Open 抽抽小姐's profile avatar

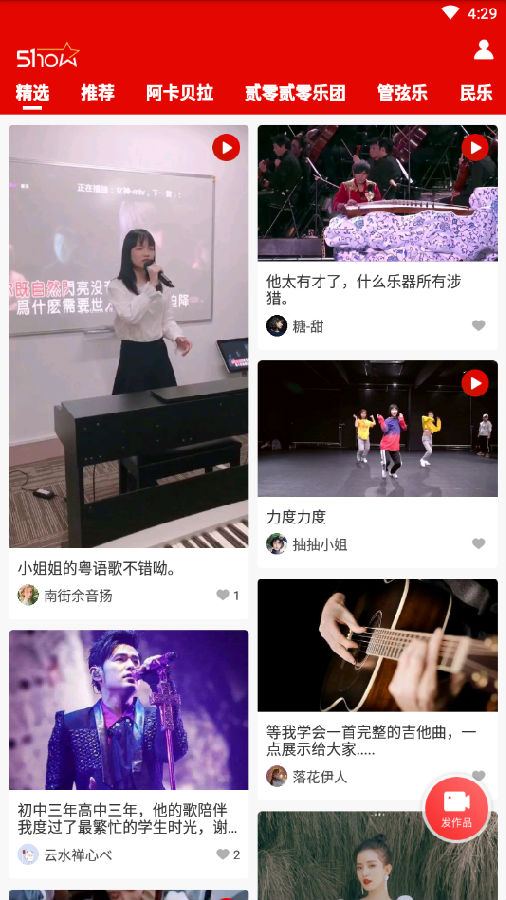(277, 544)
